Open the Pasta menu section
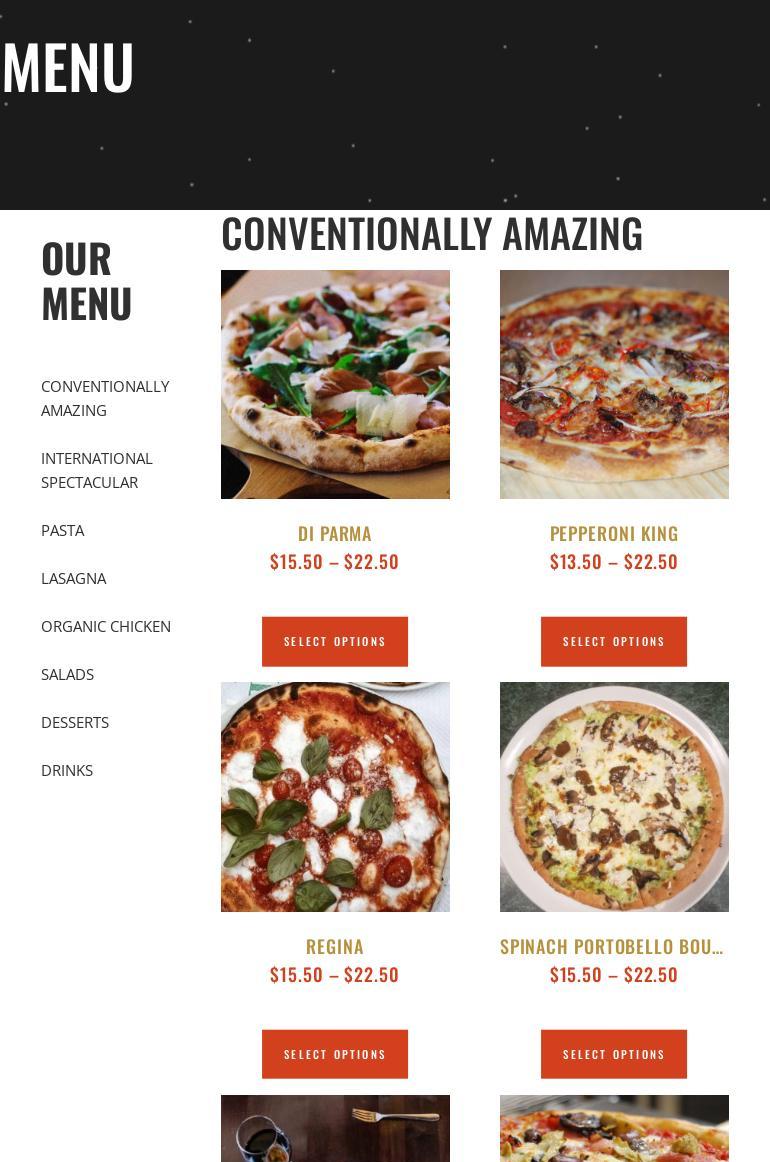This screenshot has width=770, height=1162. 63,530
